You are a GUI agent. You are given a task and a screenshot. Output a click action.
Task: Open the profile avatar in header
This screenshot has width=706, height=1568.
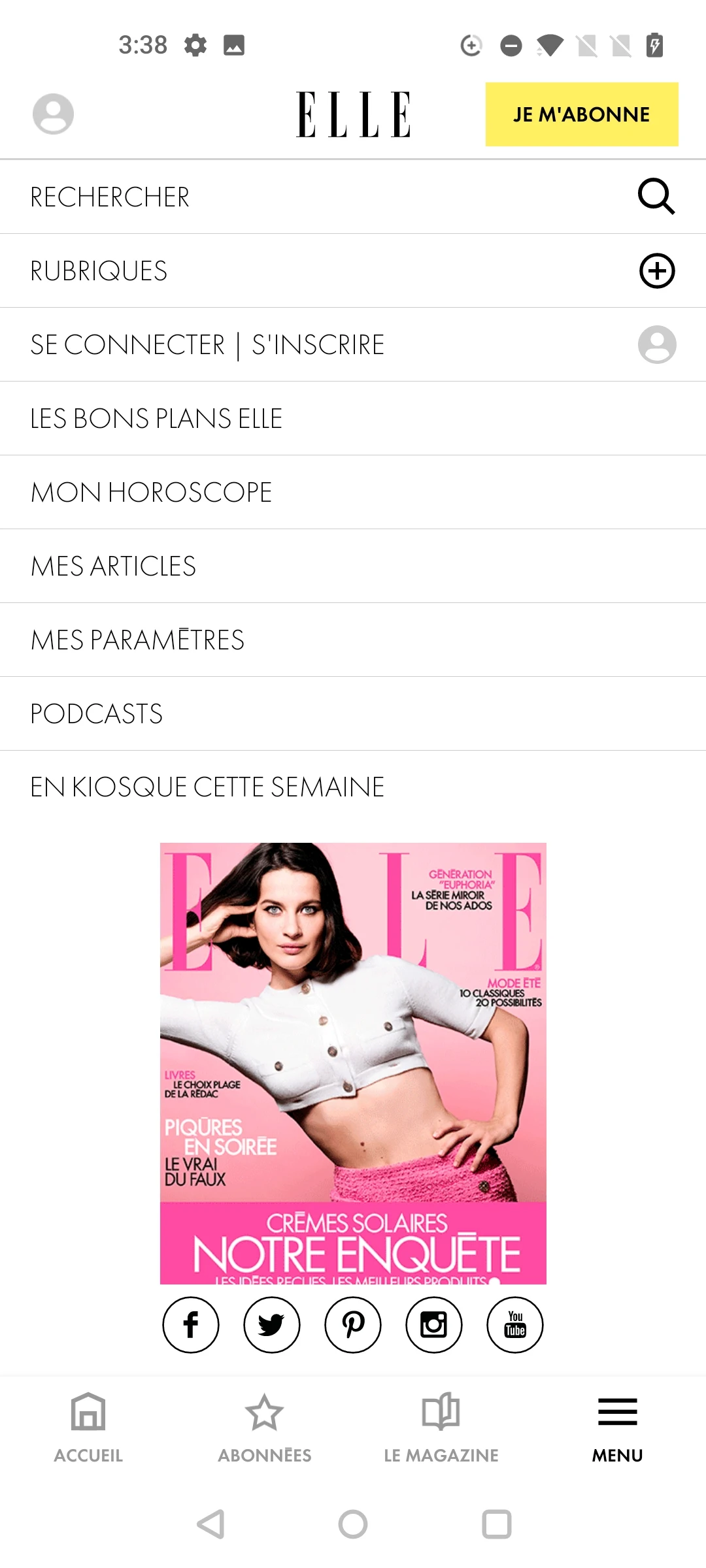53,114
